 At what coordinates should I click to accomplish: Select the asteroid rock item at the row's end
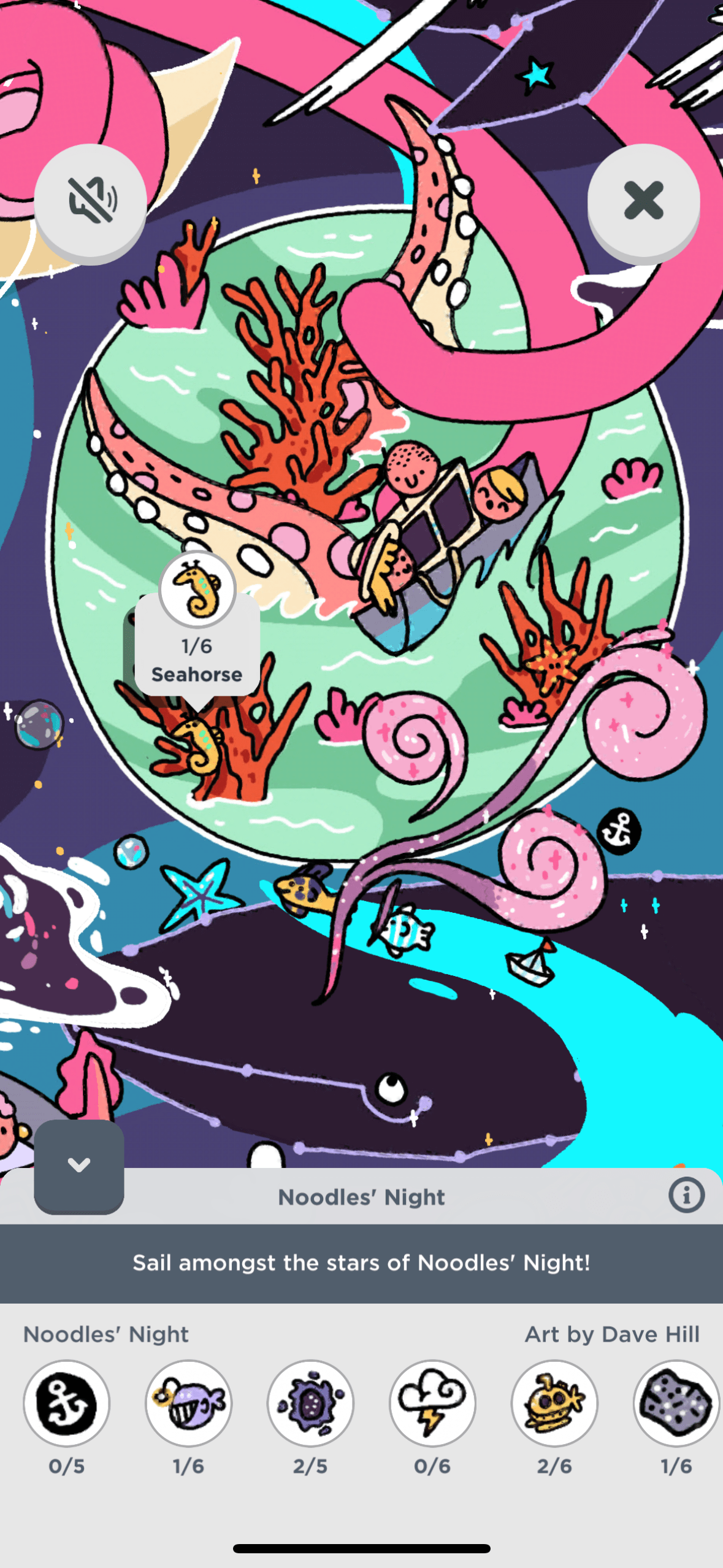[675, 1402]
